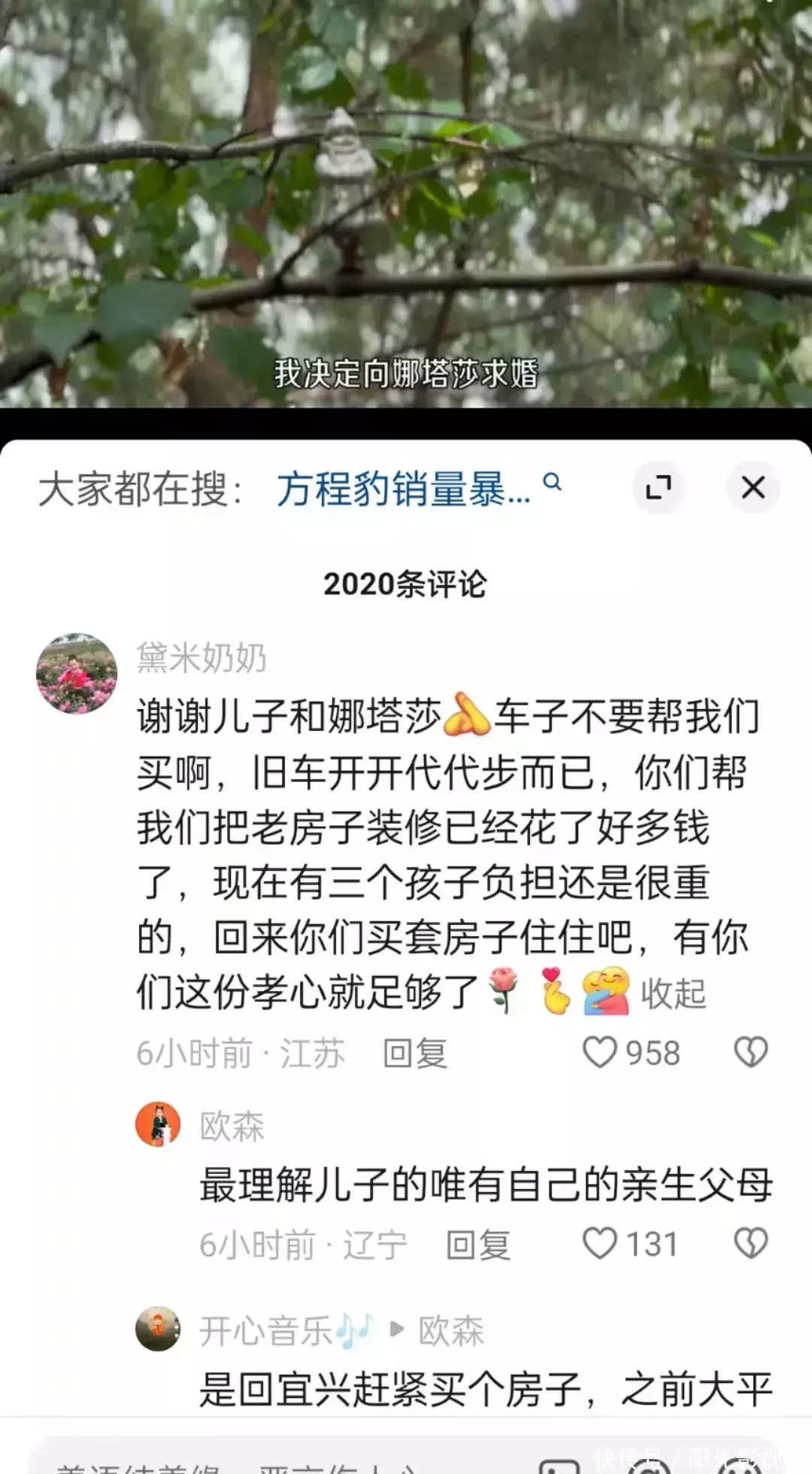Like 黛米奶奶's comment
The width and height of the screenshot is (812, 1474).
[x=600, y=1051]
